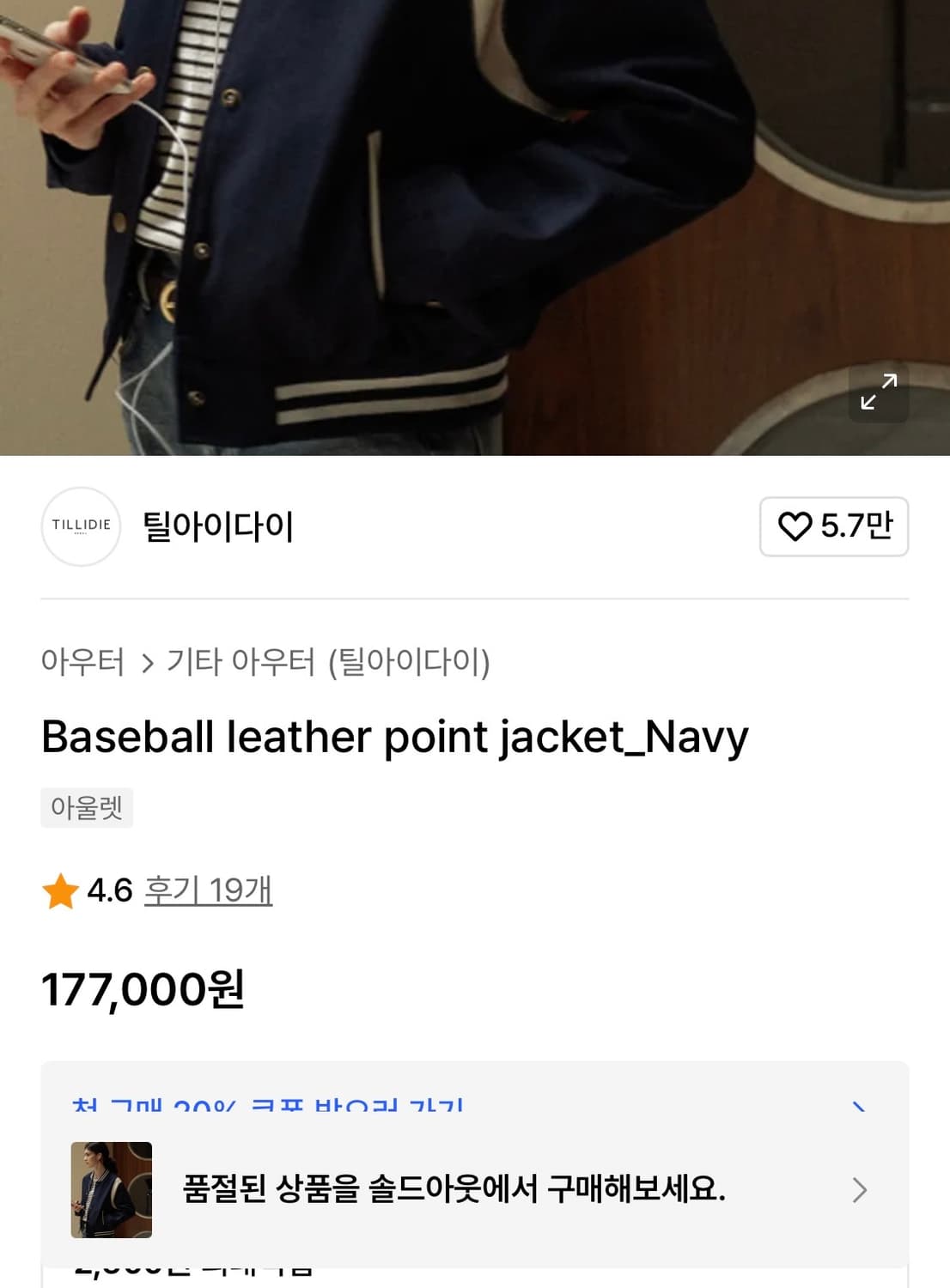The height and width of the screenshot is (1288, 950).
Task: Tap the breadcrumb separator arrow icon
Action: click(x=146, y=660)
